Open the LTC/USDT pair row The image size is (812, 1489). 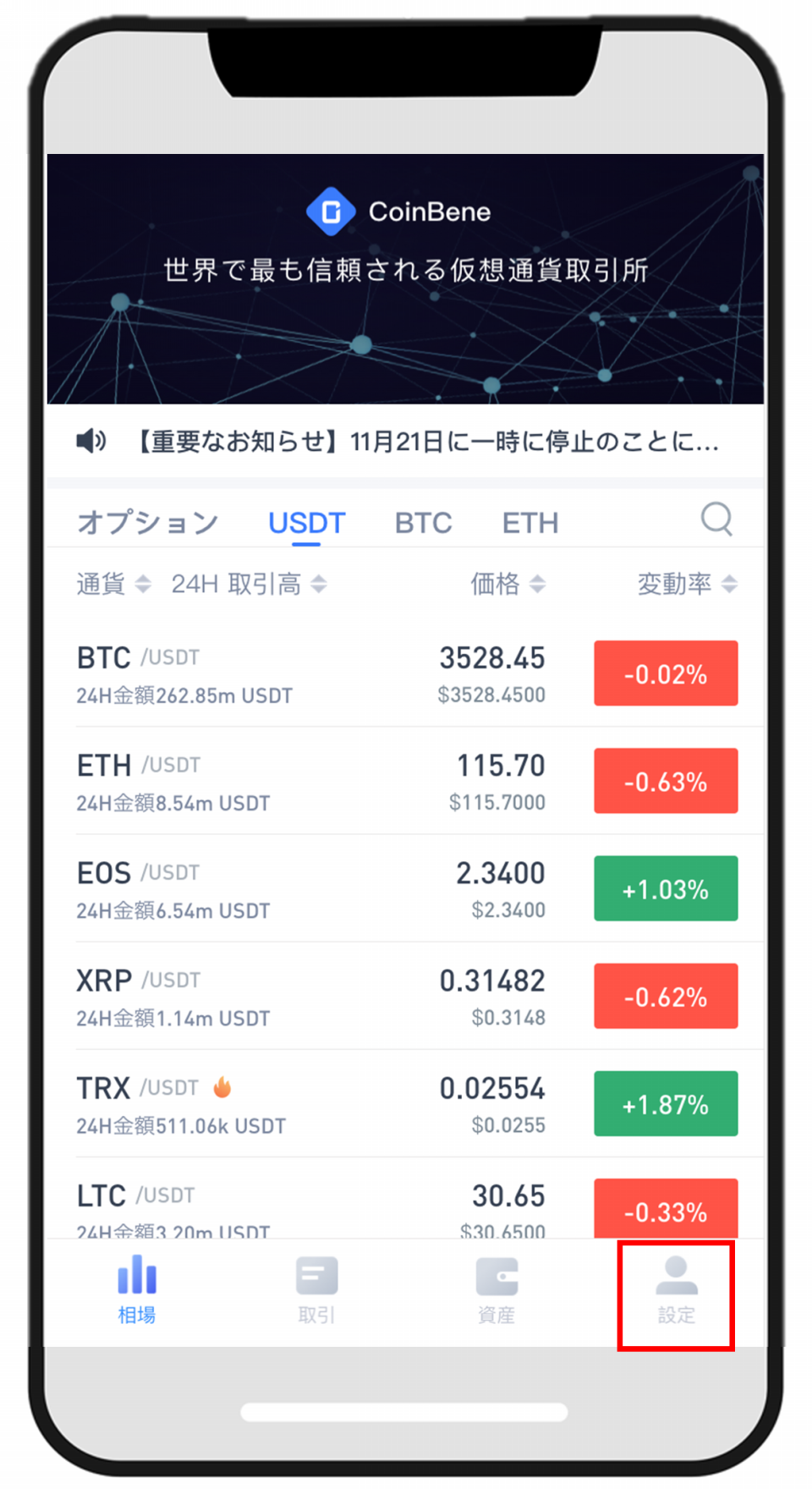406,1199
